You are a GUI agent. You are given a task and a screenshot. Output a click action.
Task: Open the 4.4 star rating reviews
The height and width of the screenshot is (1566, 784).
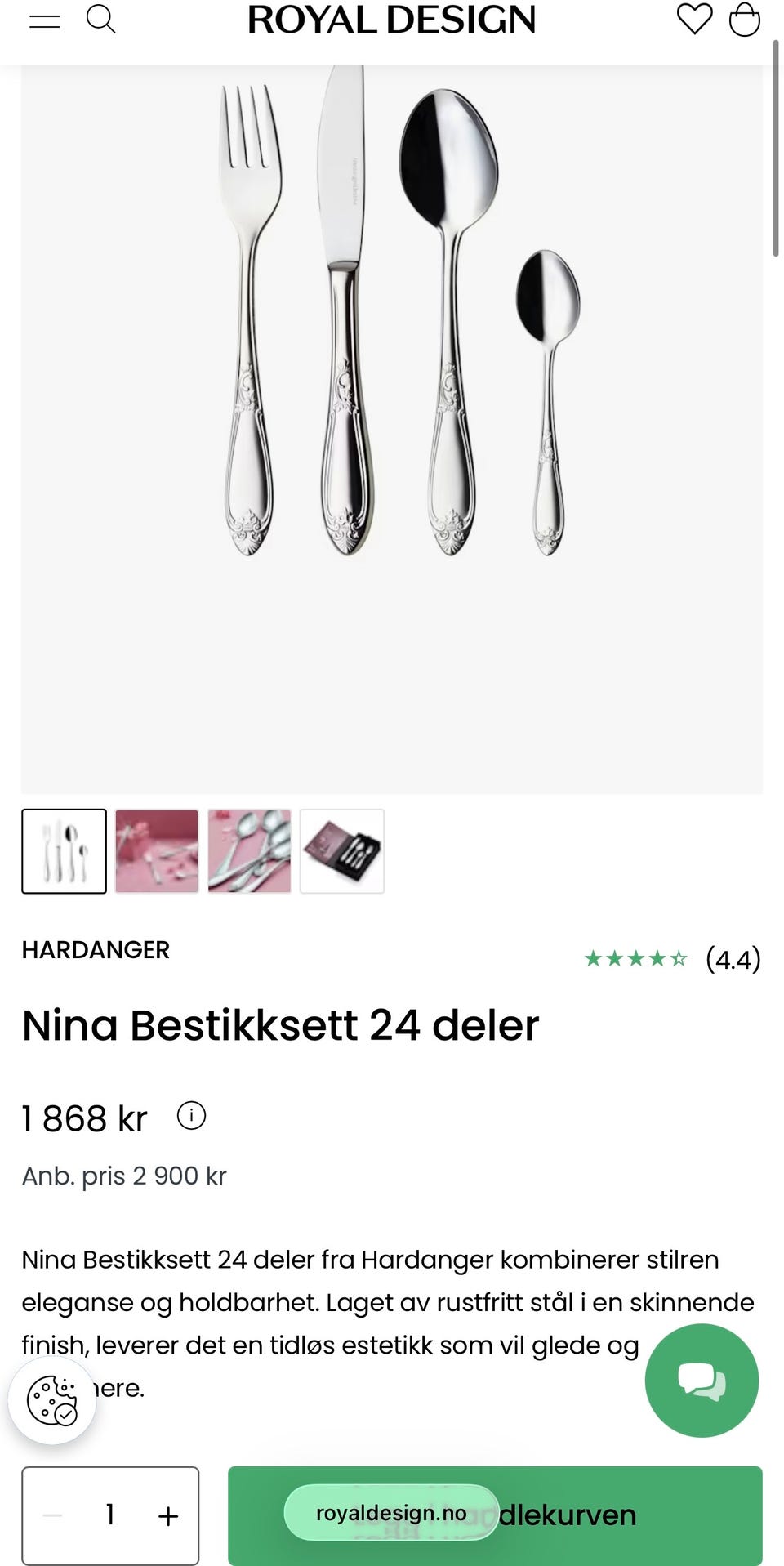click(671, 958)
